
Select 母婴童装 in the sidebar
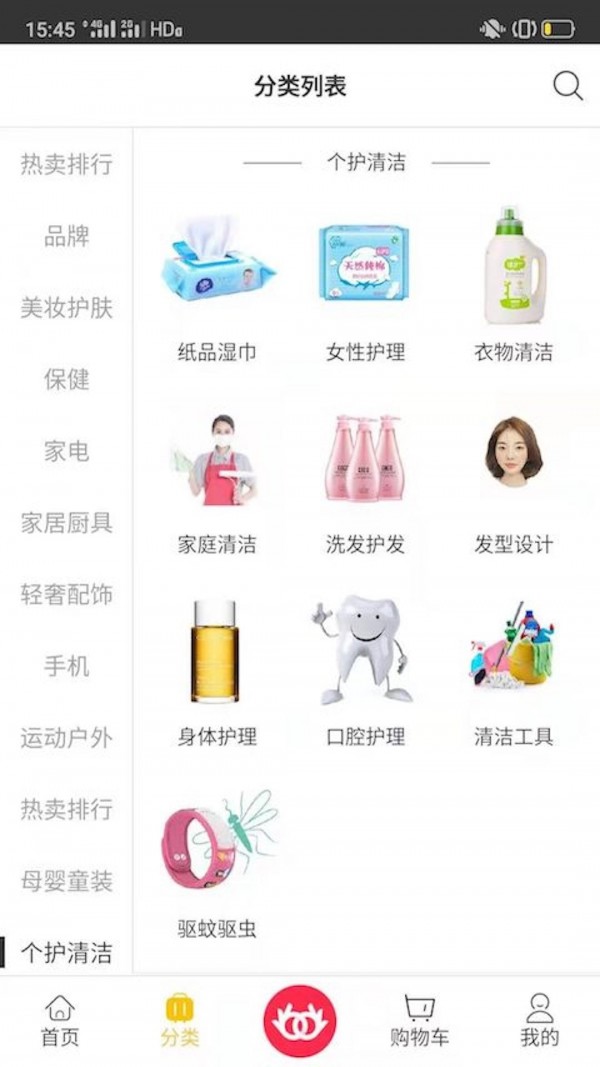67,881
